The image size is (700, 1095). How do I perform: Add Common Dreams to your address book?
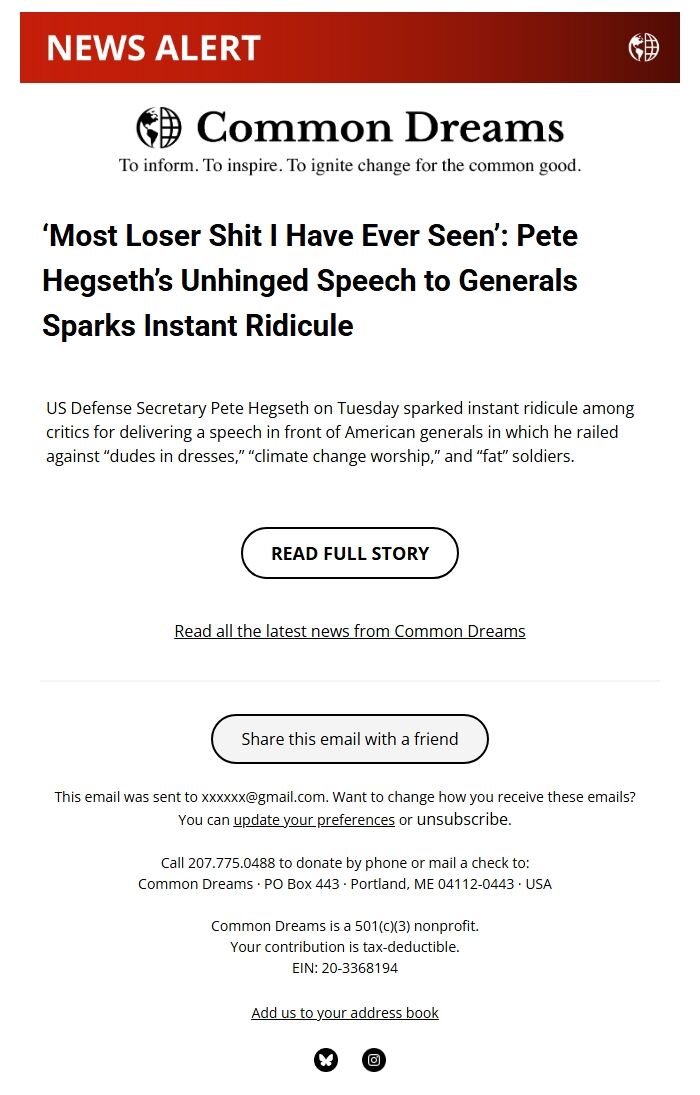(x=344, y=1013)
